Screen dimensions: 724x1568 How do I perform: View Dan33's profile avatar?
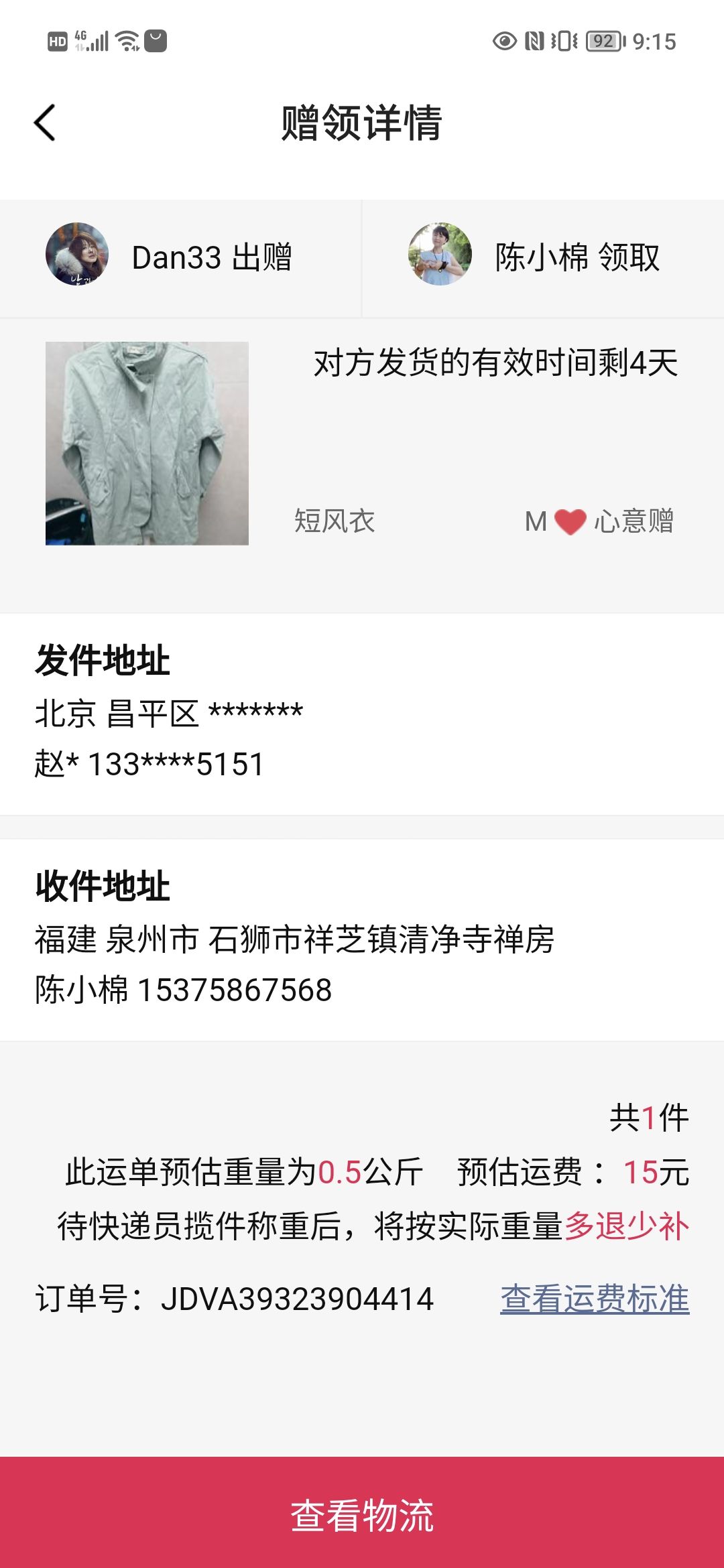[77, 255]
